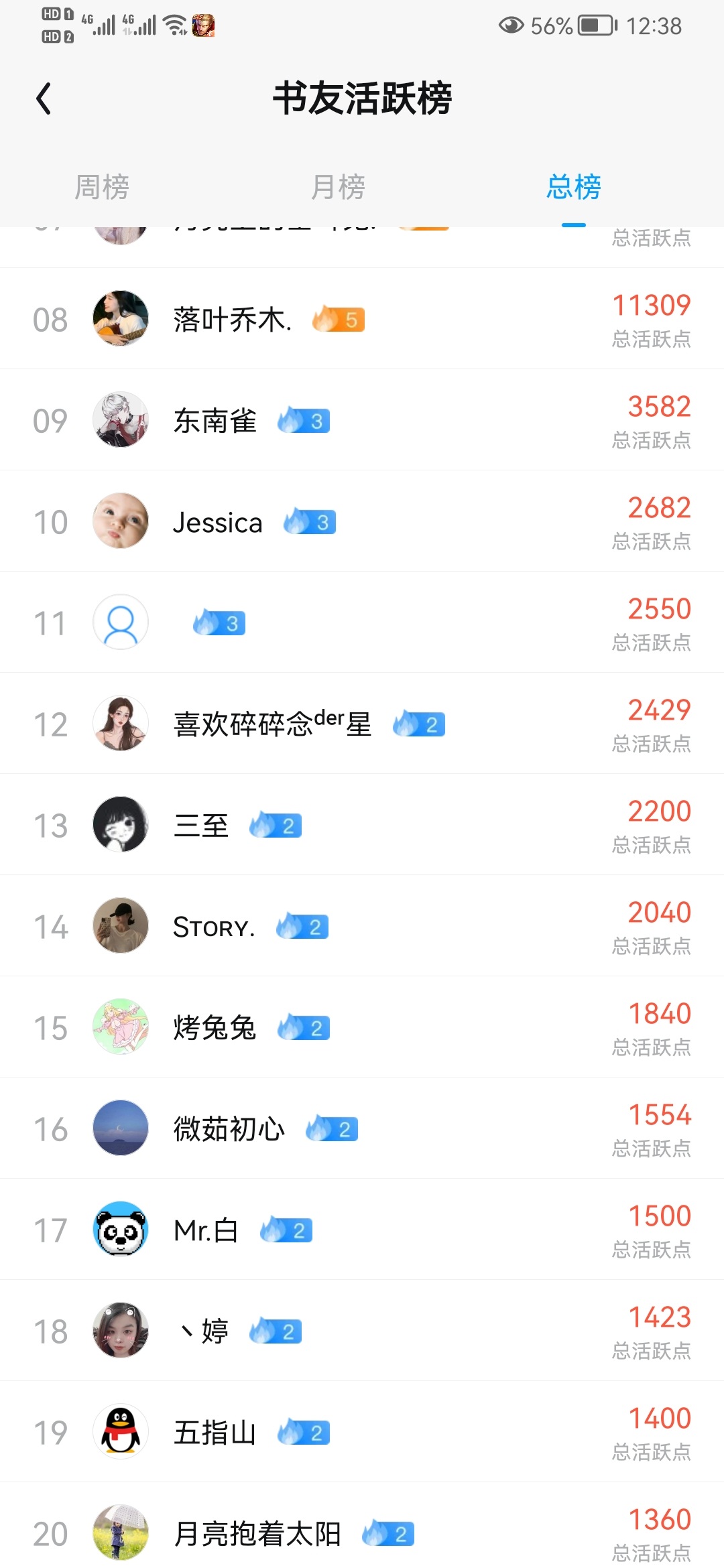
Task: Open the nameless rank 11 user row
Action: [362, 623]
